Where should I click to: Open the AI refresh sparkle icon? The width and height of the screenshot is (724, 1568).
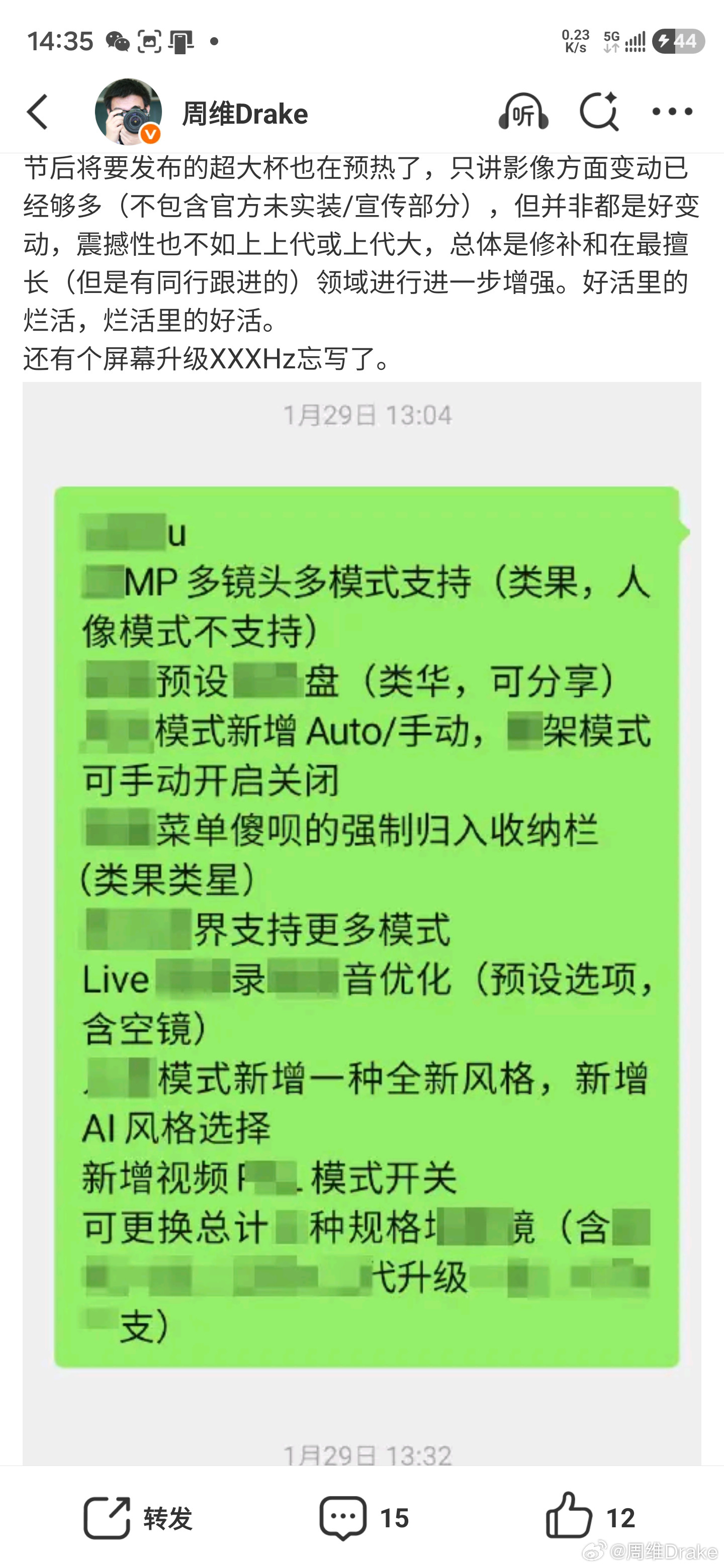tap(599, 112)
